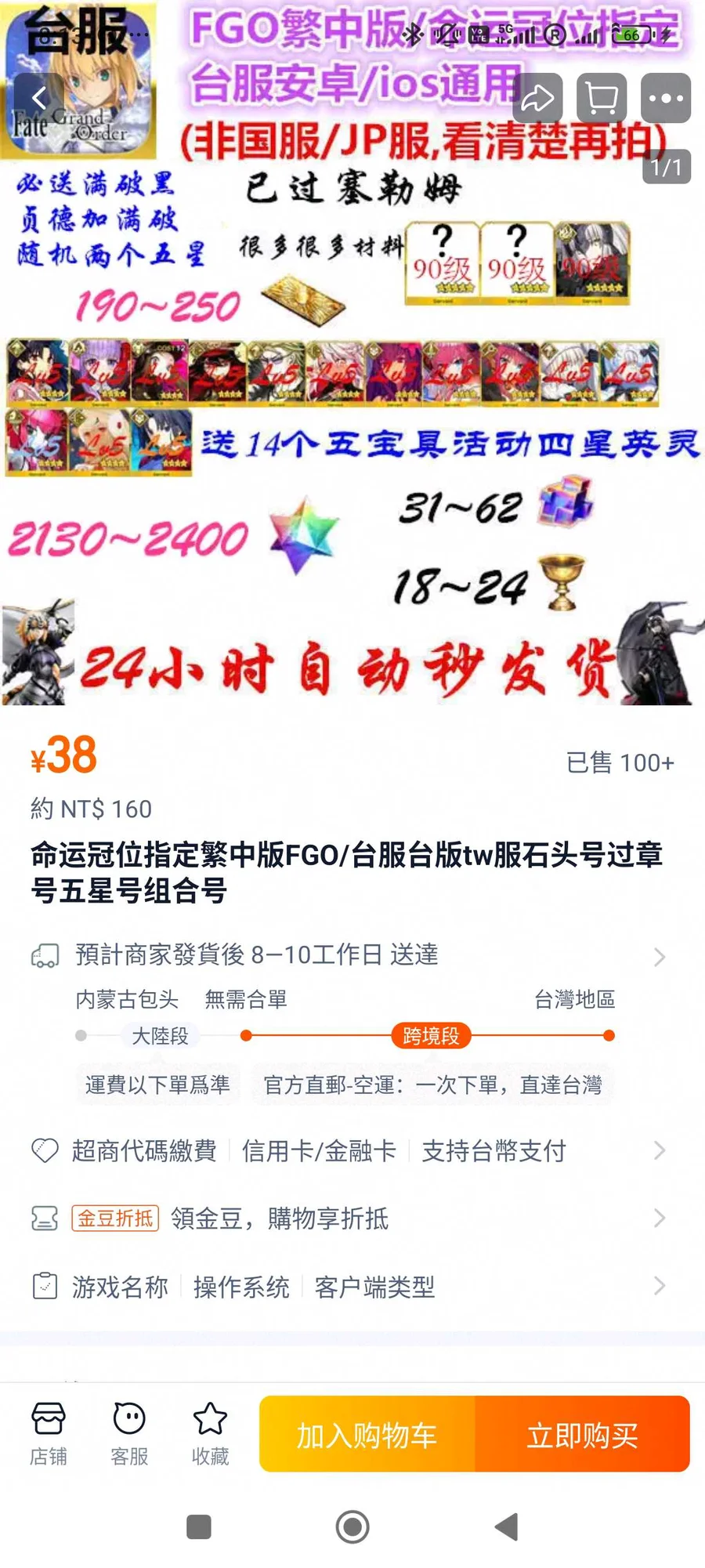Visit the seller's 店铺
Image resolution: width=705 pixels, height=1568 pixels.
click(x=49, y=1433)
